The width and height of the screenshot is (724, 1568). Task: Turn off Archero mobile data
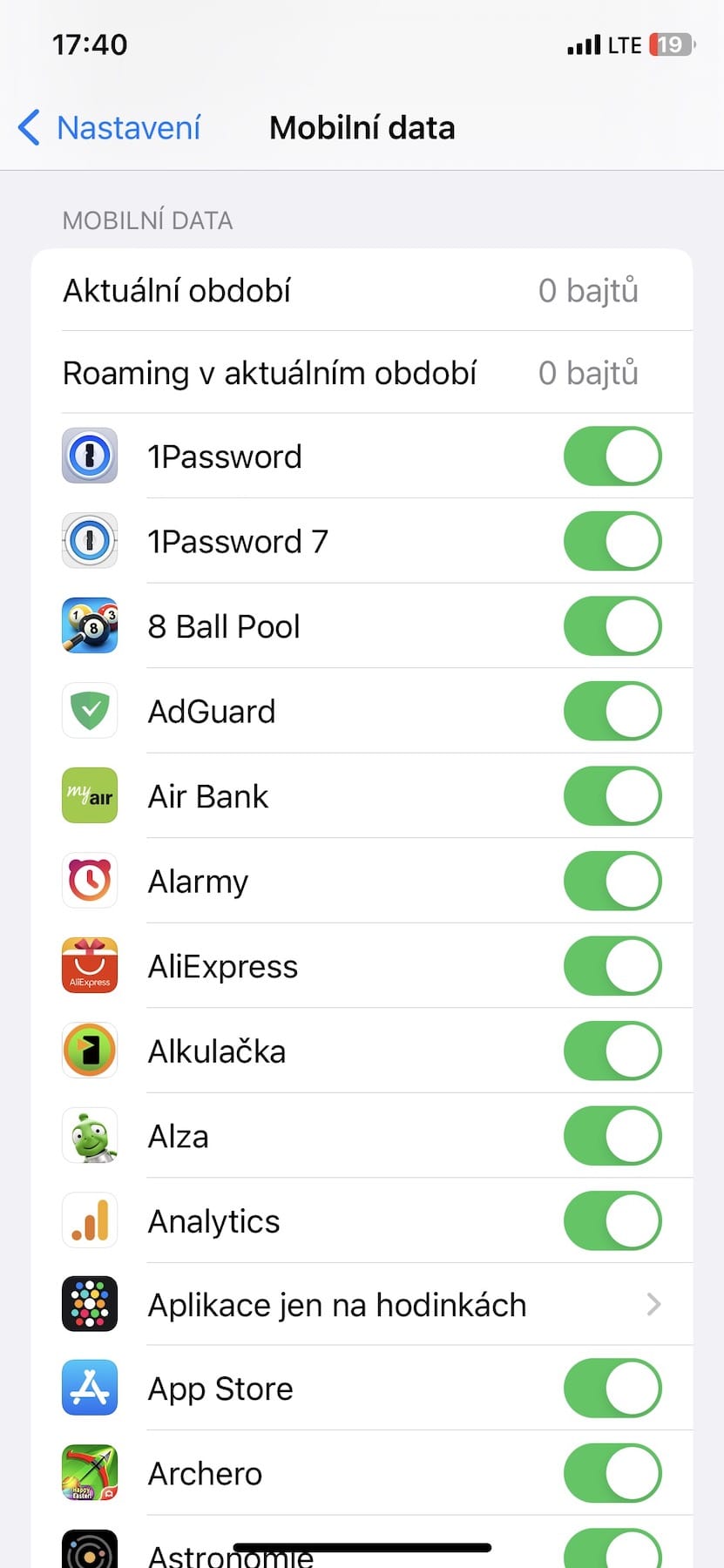click(612, 1473)
